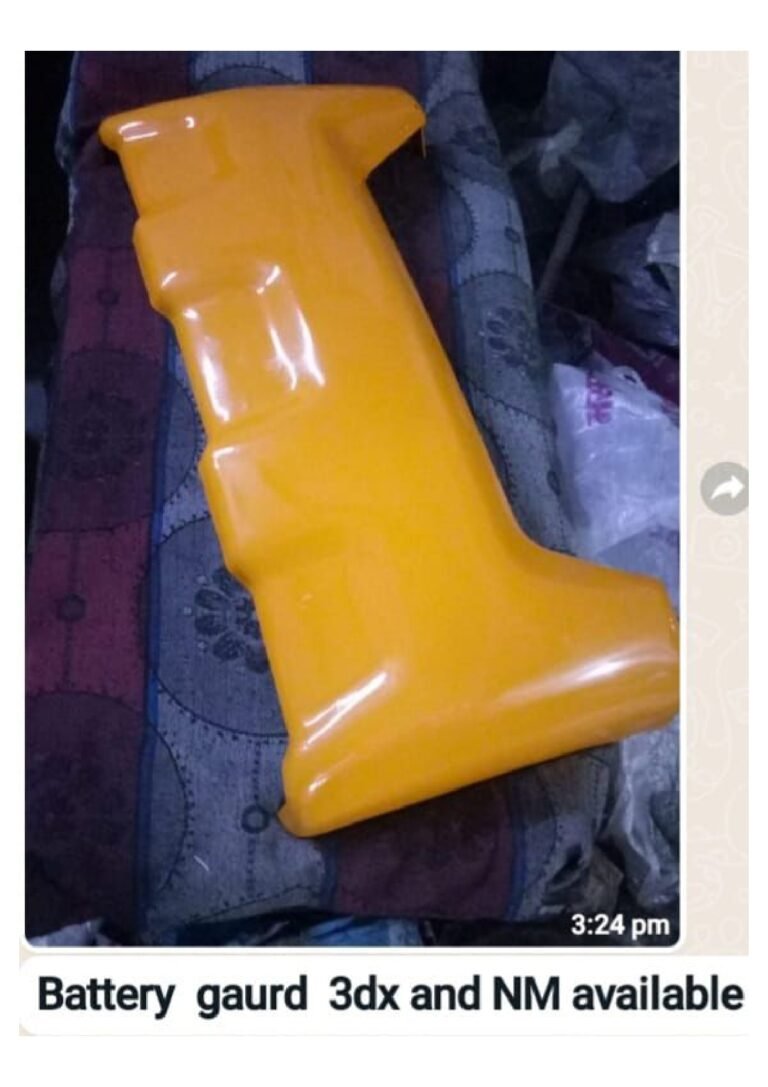Viewport: 768px width, 1087px height.
Task: Forward the battery guard photo message
Action: (727, 490)
